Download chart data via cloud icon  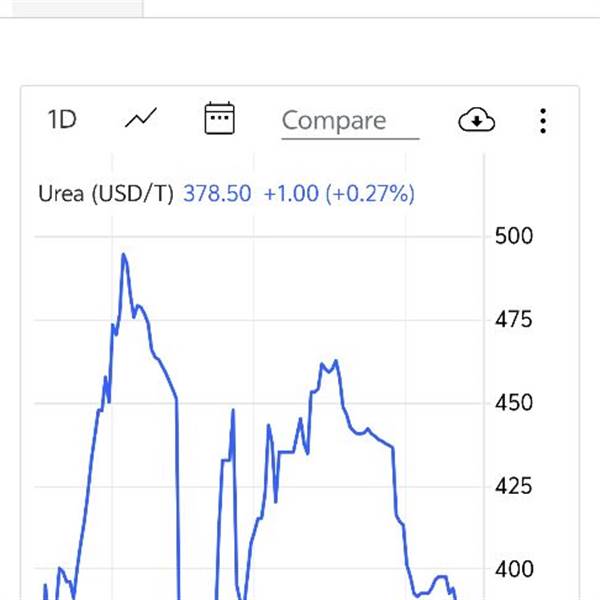point(477,121)
